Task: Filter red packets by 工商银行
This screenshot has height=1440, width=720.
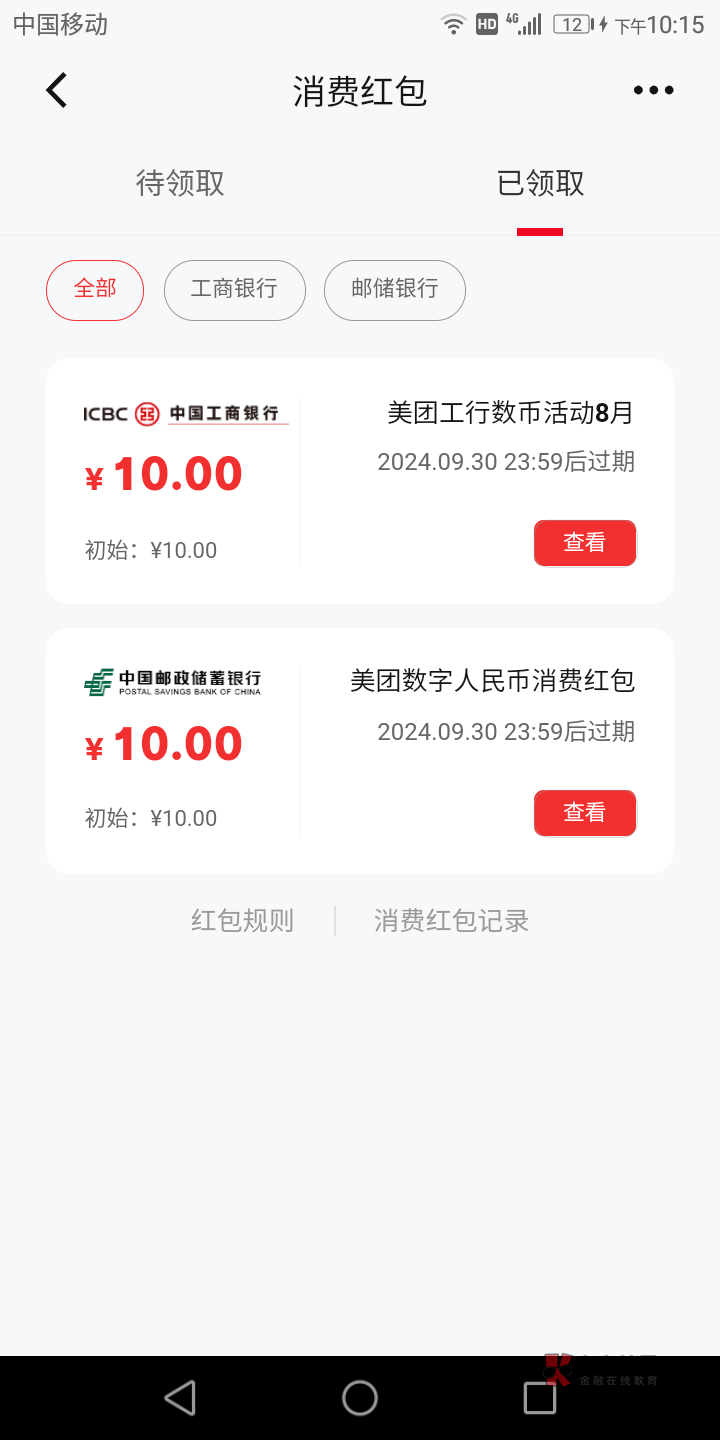Action: (x=234, y=290)
